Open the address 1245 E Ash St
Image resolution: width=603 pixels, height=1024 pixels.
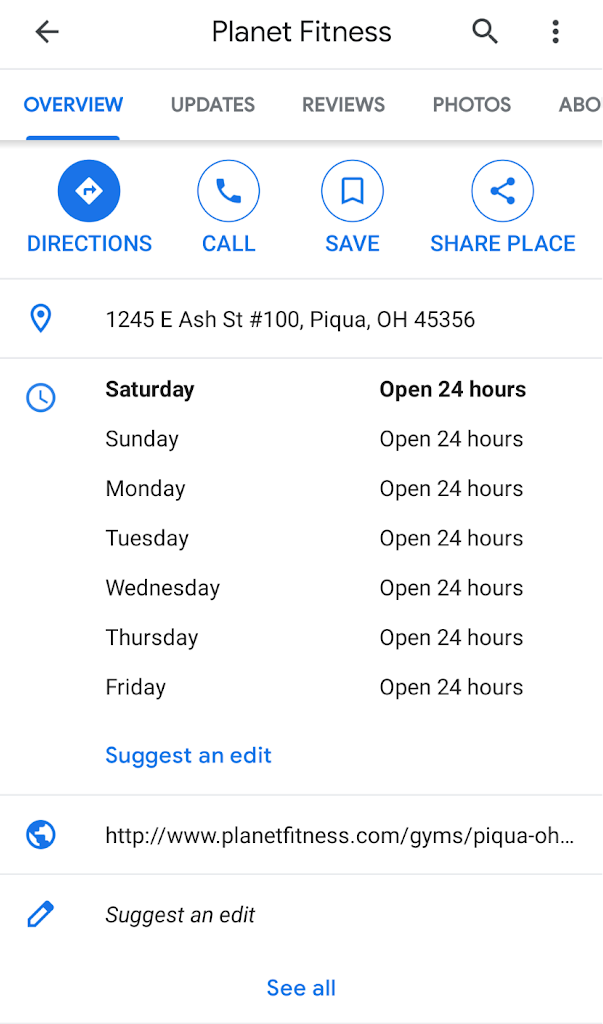coord(290,320)
